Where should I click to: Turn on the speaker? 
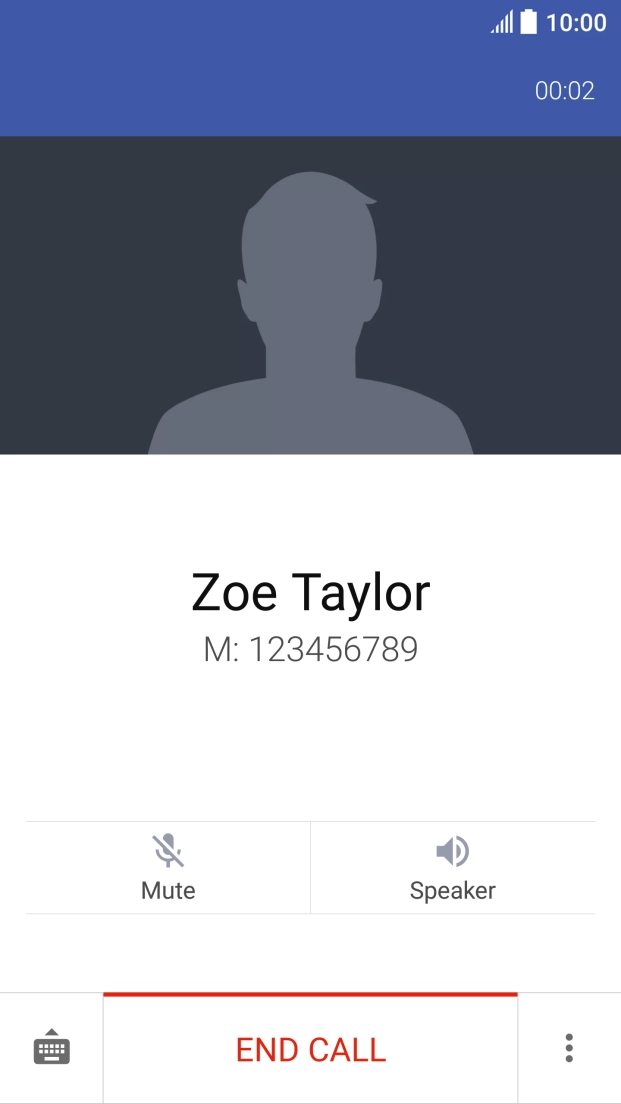point(453,867)
